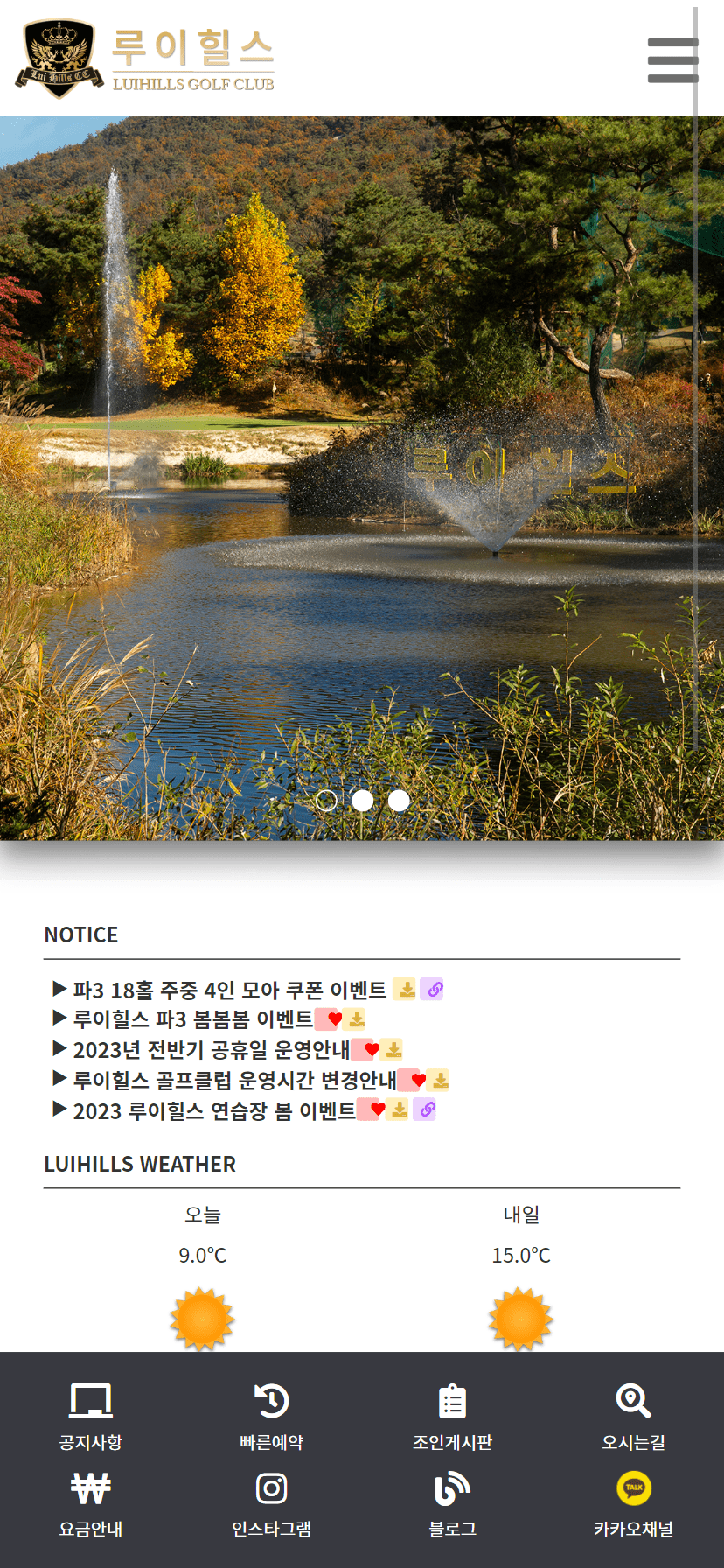Open the 인스타그램 link
Viewport: 724px width, 1568px height.
click(272, 1504)
